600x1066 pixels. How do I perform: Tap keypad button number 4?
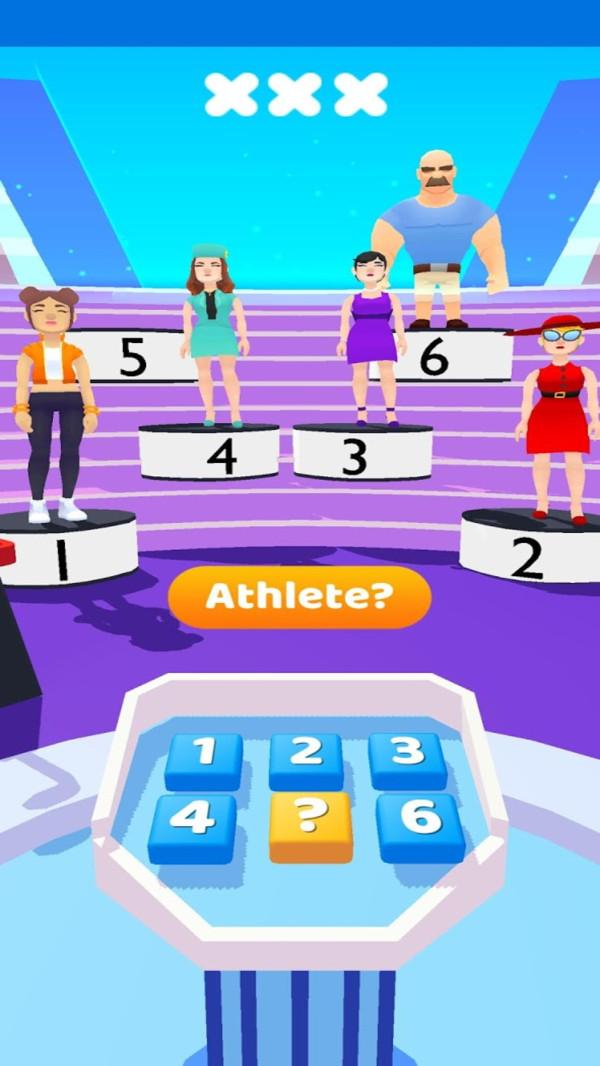tap(194, 820)
